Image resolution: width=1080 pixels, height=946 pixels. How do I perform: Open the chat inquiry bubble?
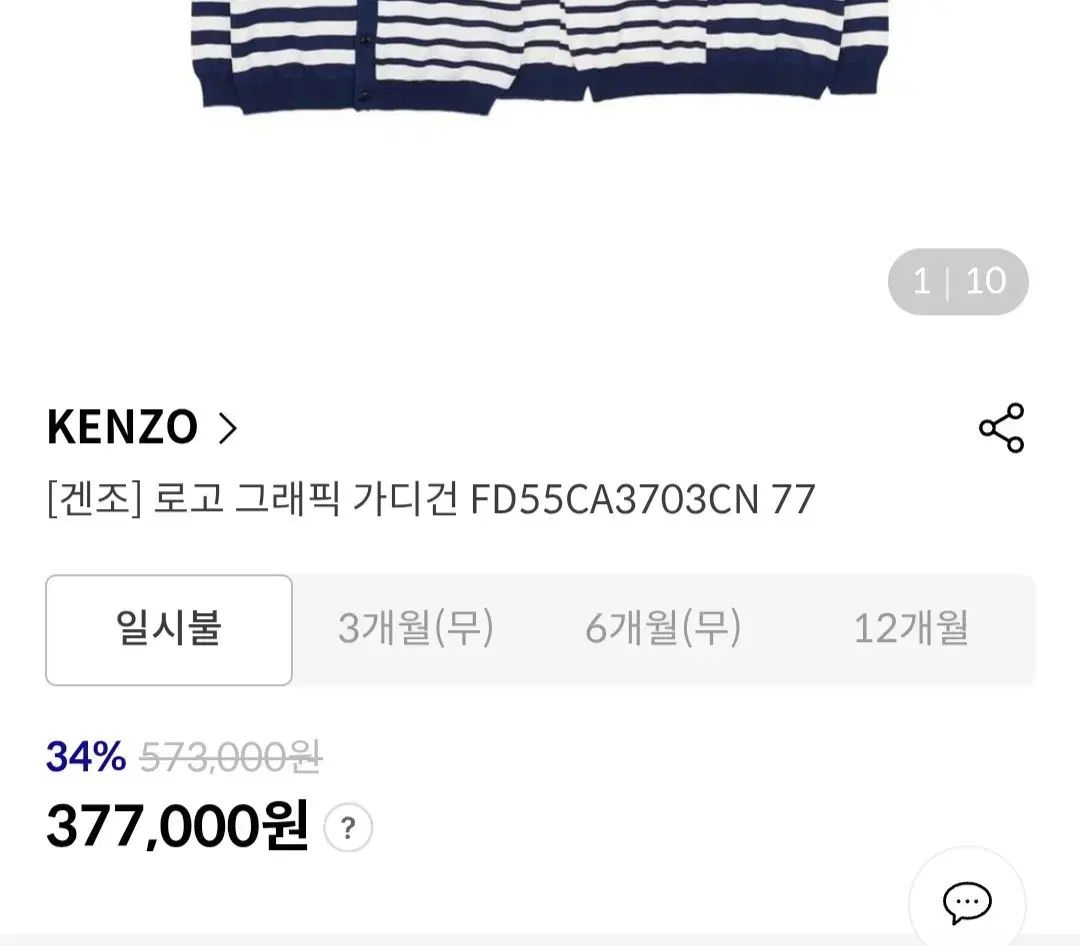(967, 902)
